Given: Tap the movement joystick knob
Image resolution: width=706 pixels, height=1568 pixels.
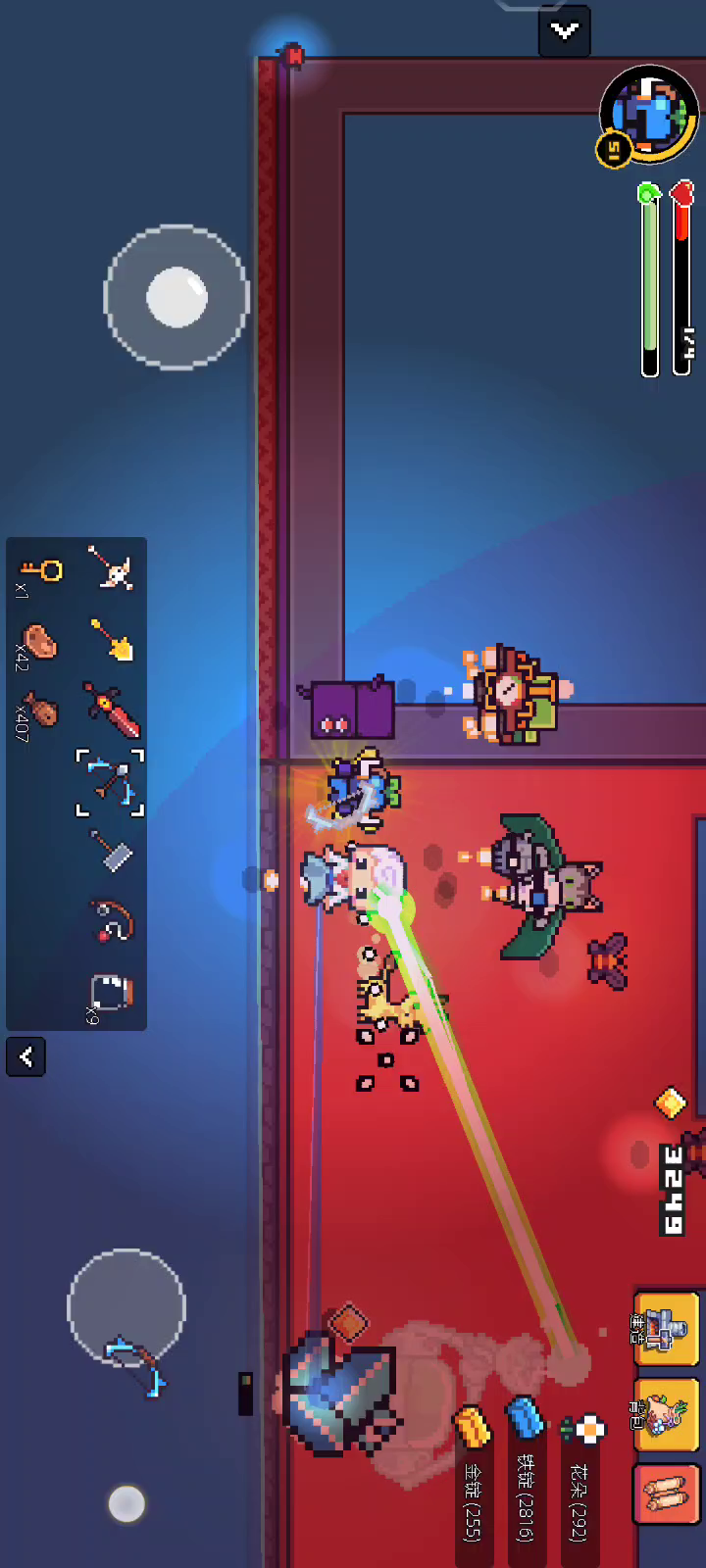Looking at the screenshot, I should pos(176,297).
